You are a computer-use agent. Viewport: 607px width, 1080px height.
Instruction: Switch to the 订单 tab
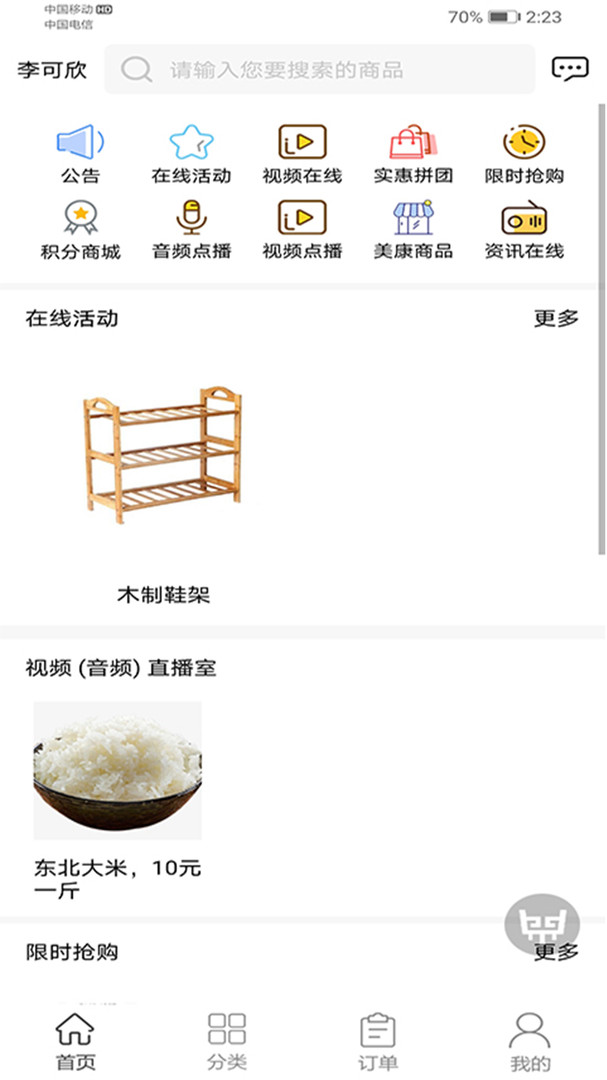point(378,1040)
